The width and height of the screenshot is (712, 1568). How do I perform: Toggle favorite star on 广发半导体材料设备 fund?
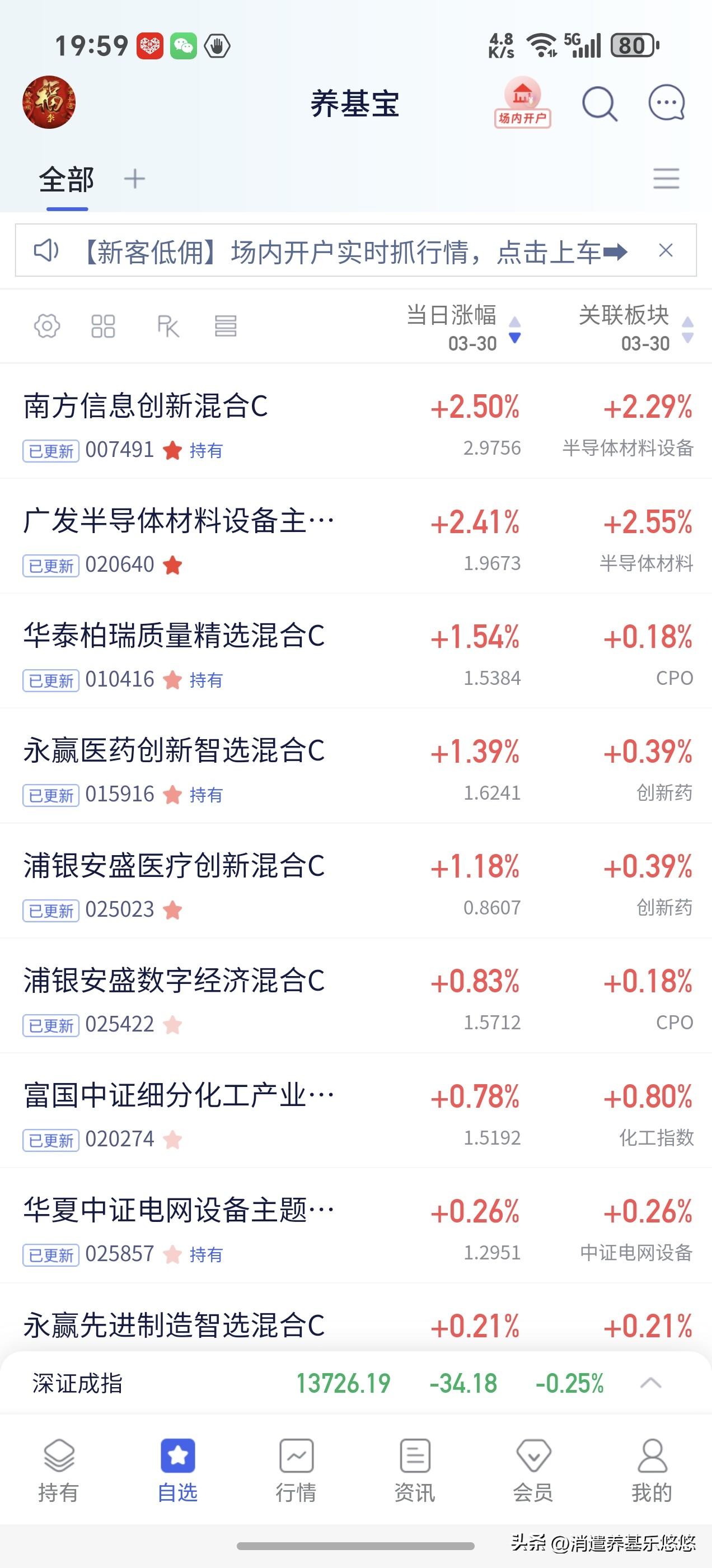(x=173, y=564)
